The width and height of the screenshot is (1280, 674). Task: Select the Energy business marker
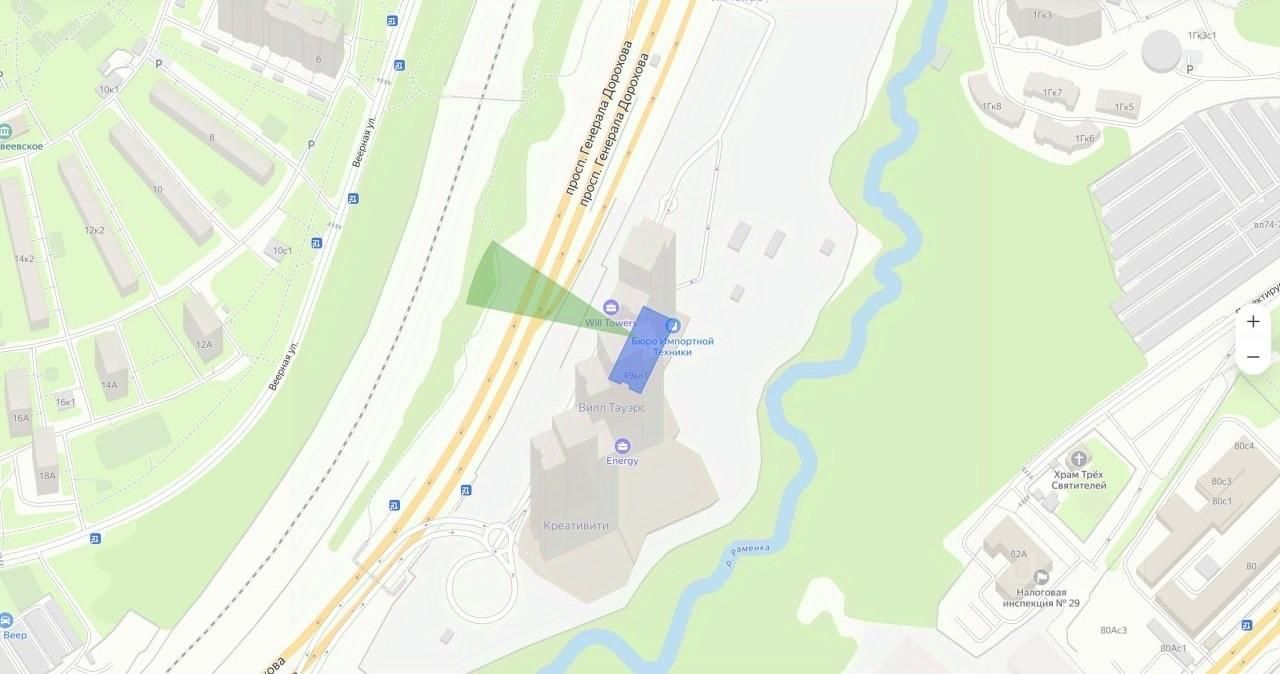(x=622, y=445)
